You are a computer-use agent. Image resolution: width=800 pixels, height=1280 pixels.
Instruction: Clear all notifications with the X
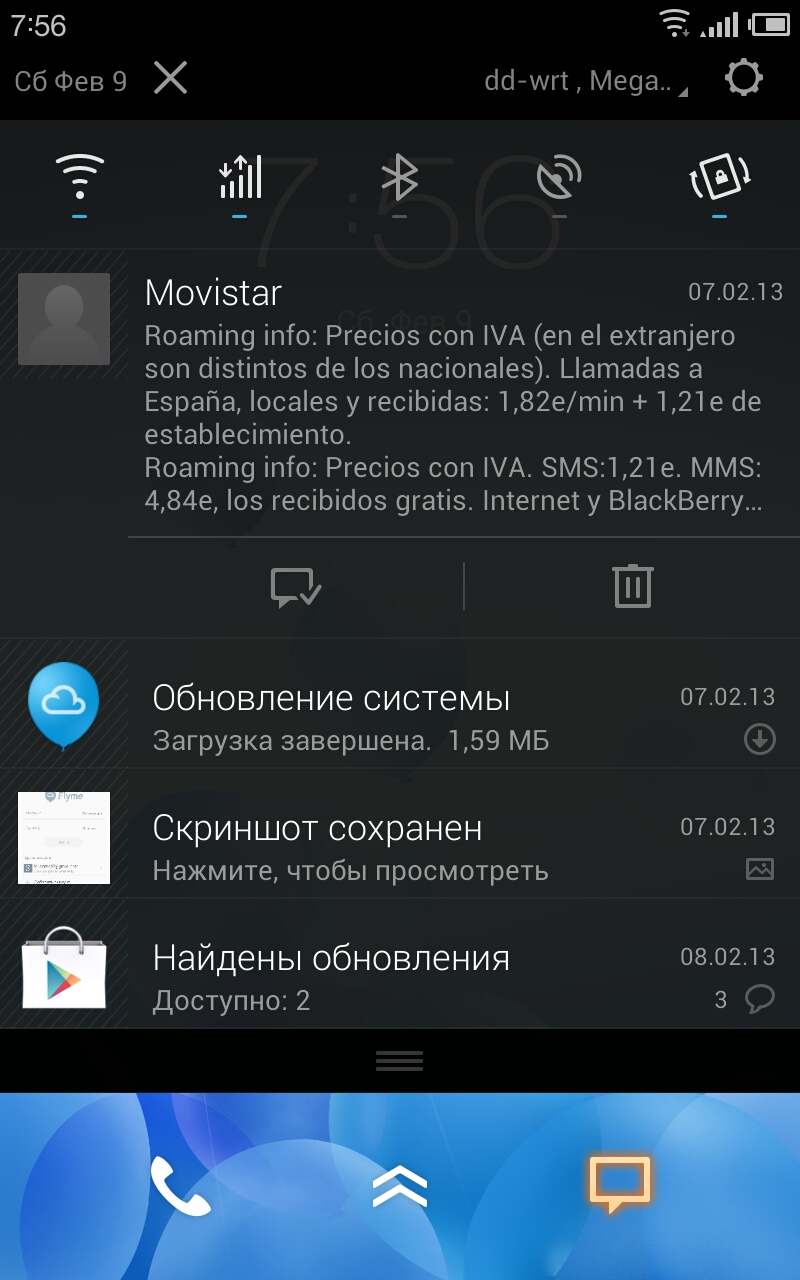point(170,78)
